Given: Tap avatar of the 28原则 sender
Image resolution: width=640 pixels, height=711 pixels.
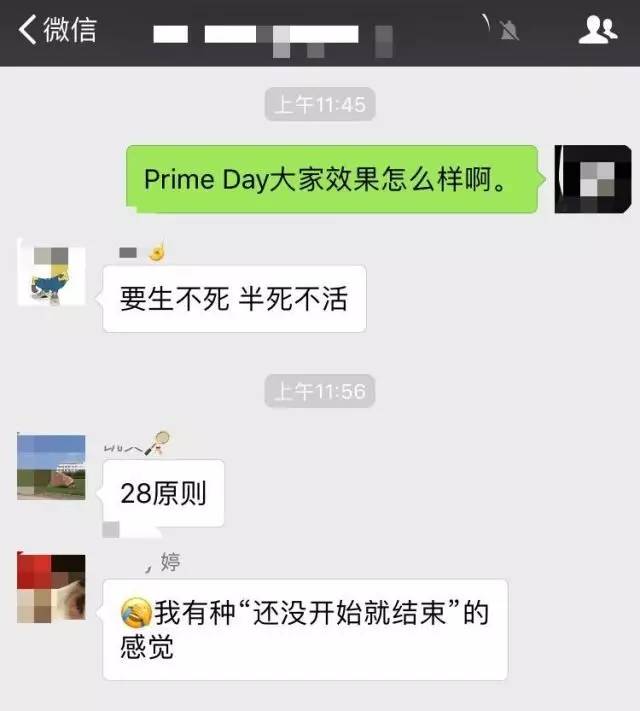Looking at the screenshot, I should tap(51, 466).
